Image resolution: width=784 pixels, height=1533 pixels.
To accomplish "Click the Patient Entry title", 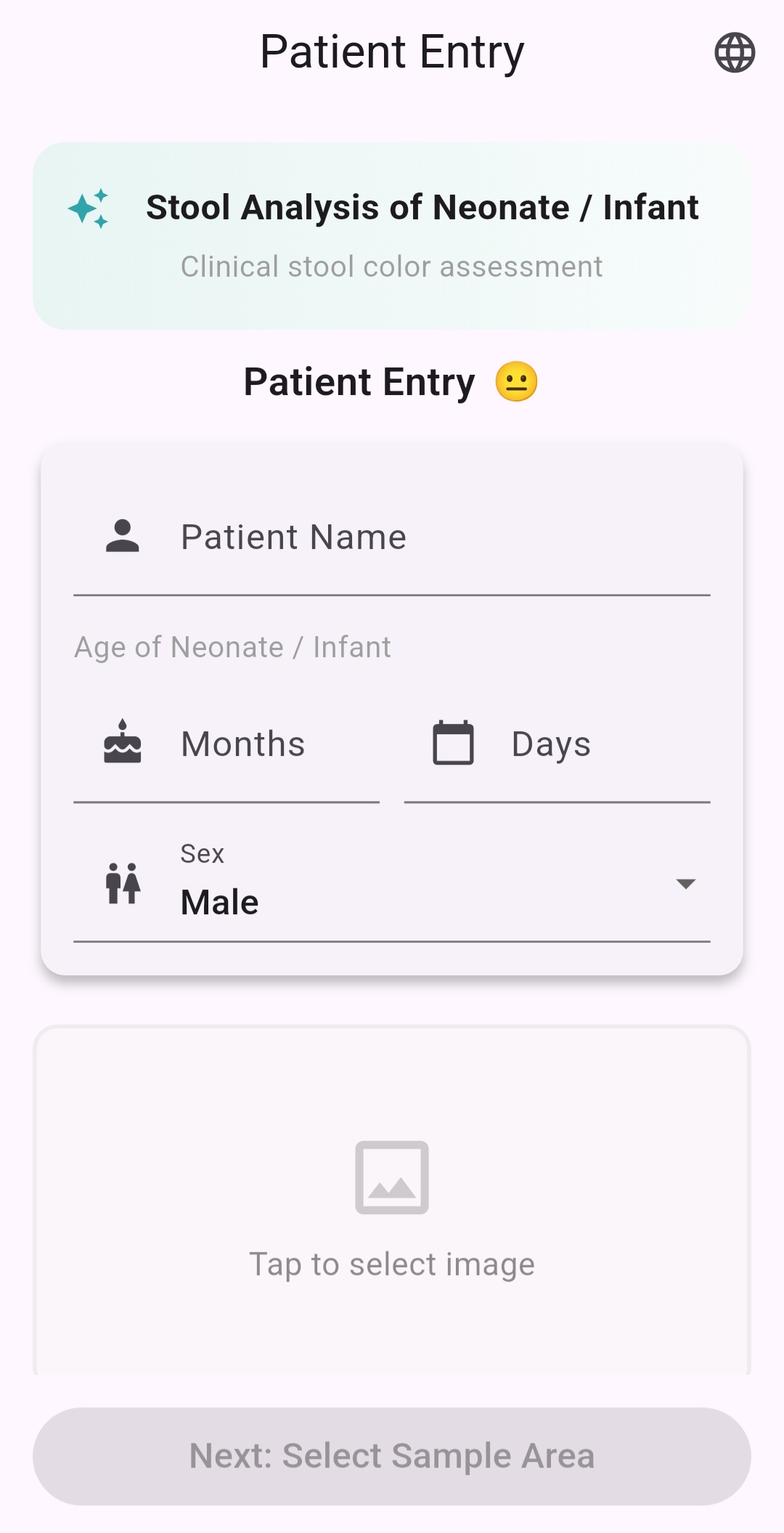I will point(392,51).
